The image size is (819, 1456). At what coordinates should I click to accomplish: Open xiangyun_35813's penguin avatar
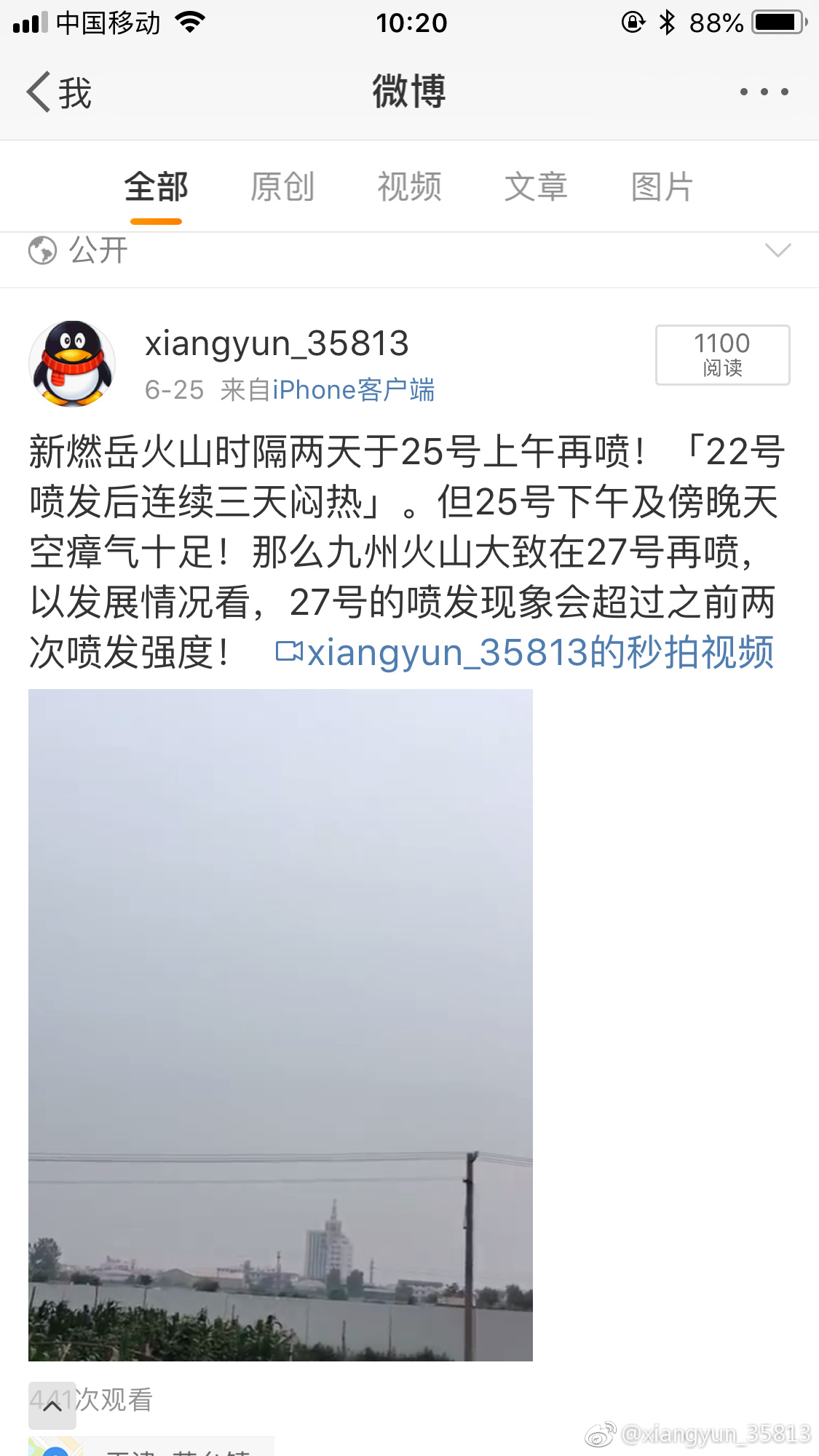[72, 363]
